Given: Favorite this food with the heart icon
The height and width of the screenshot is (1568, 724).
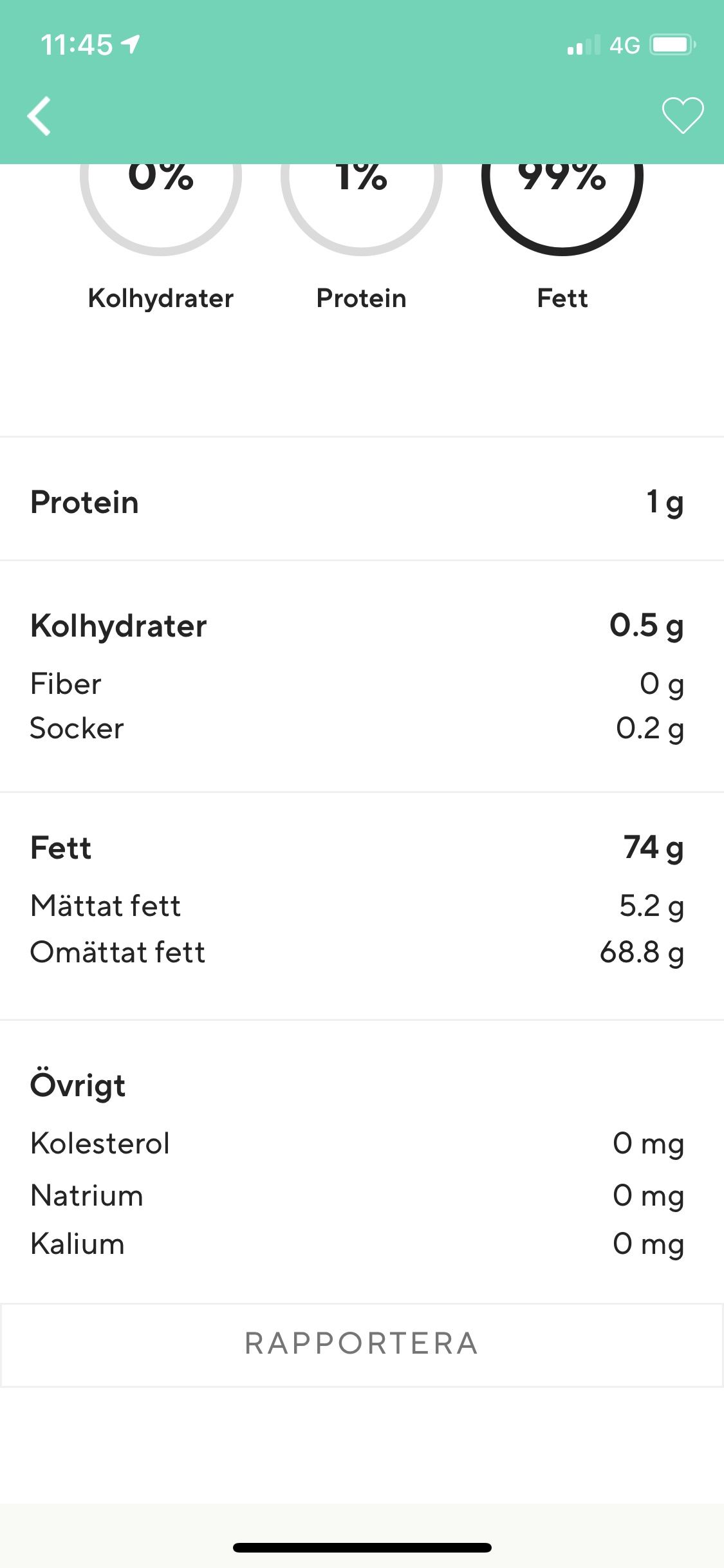Looking at the screenshot, I should [x=683, y=116].
